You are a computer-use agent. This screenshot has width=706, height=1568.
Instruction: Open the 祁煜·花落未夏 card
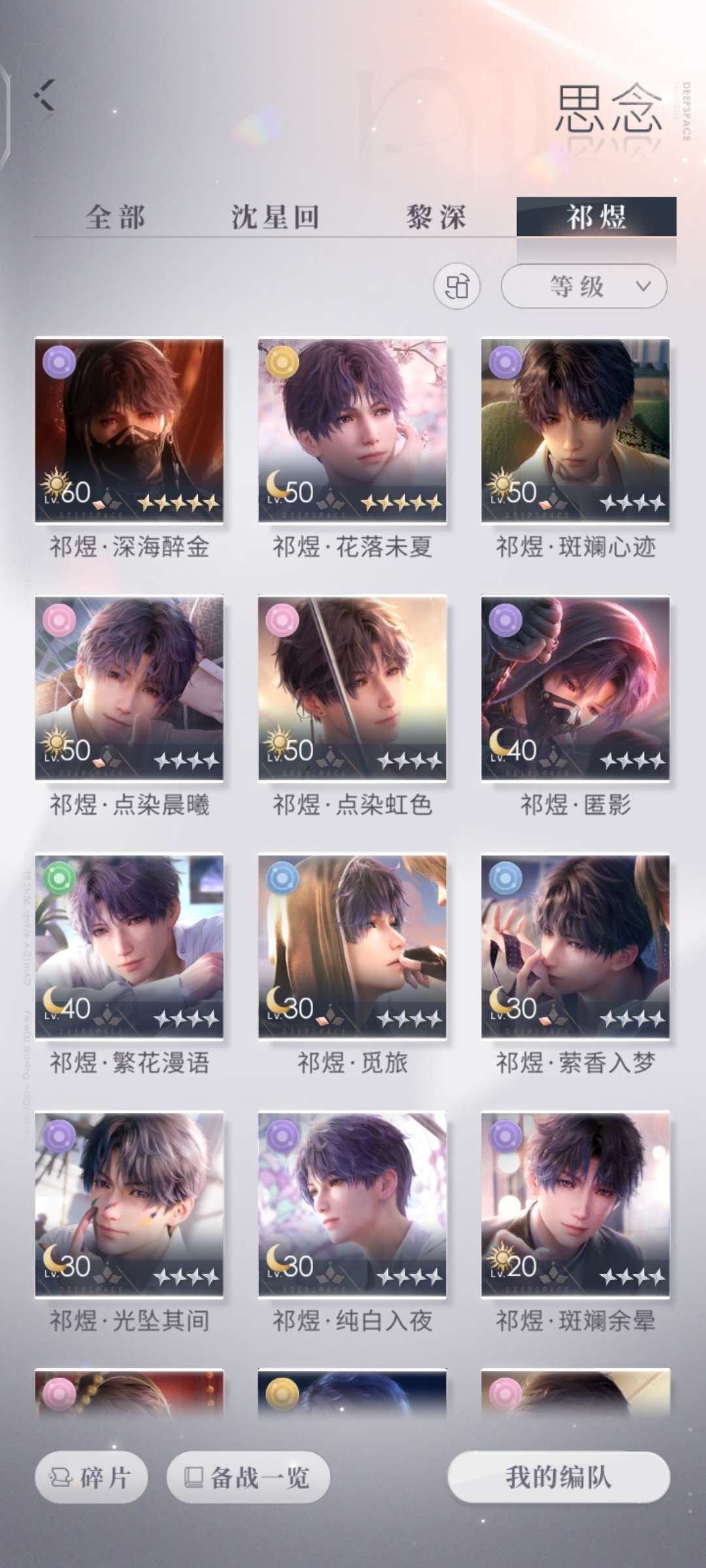(x=352, y=430)
